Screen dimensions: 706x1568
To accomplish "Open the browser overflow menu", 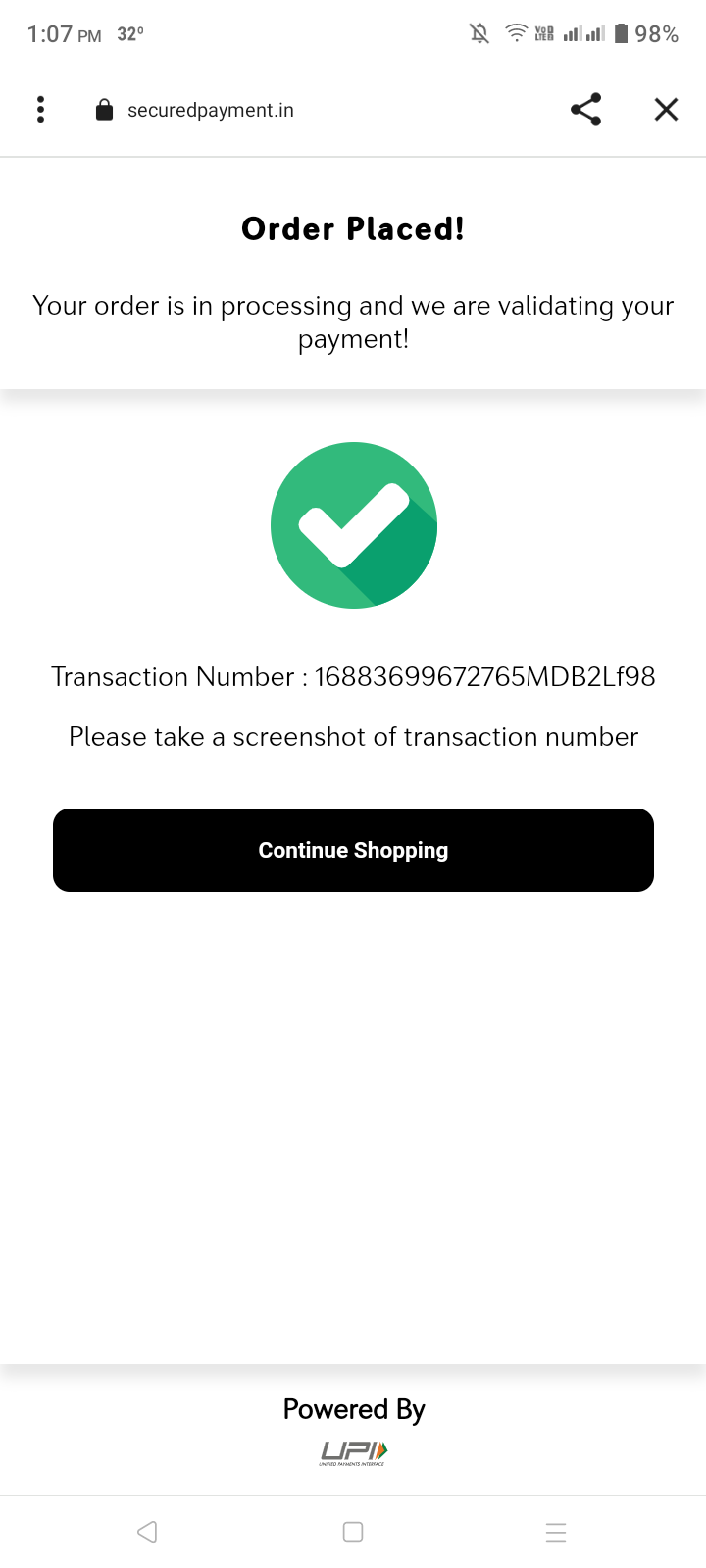I will click(40, 109).
